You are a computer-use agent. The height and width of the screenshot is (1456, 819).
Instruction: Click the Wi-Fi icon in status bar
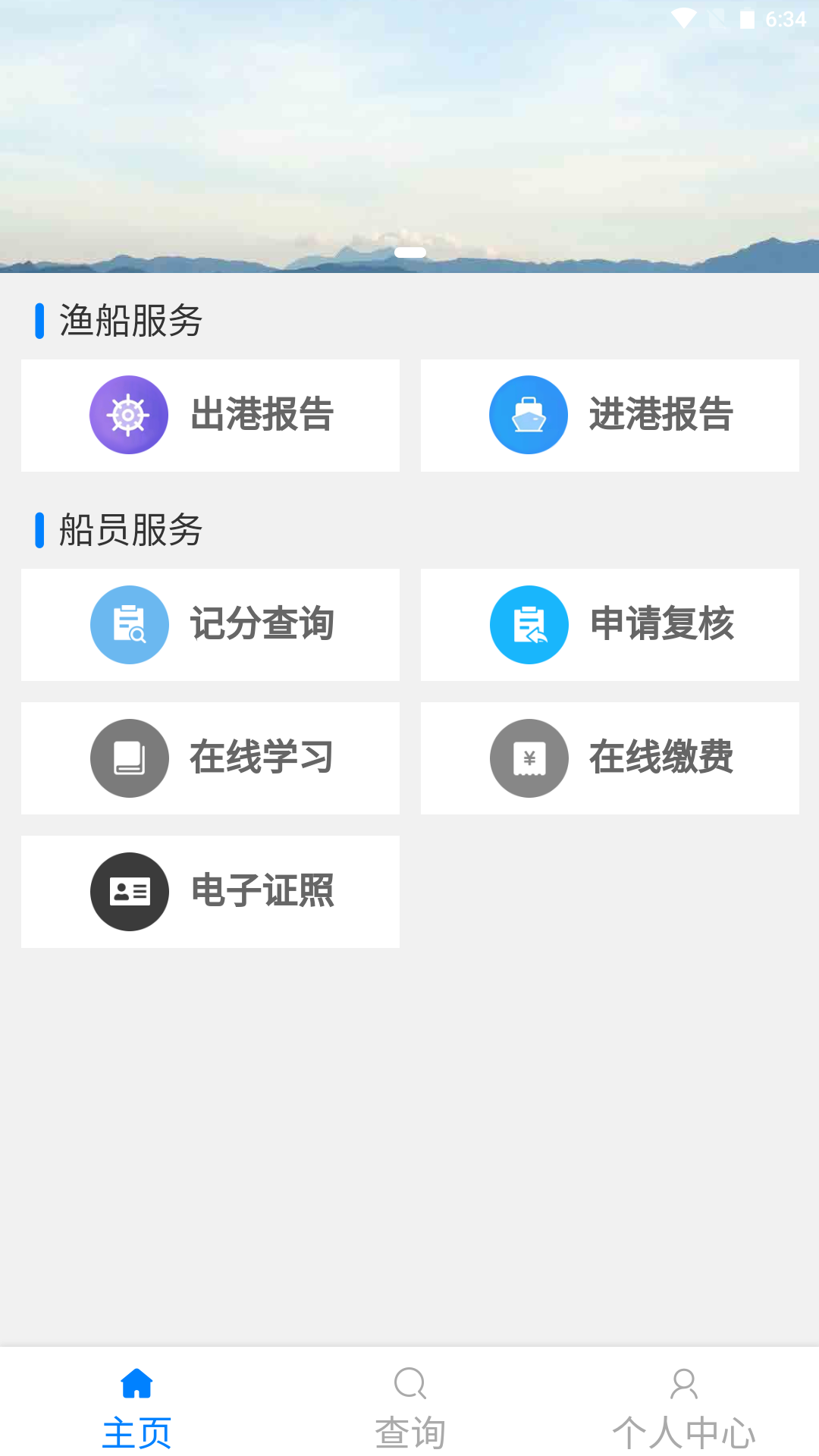pos(683,19)
